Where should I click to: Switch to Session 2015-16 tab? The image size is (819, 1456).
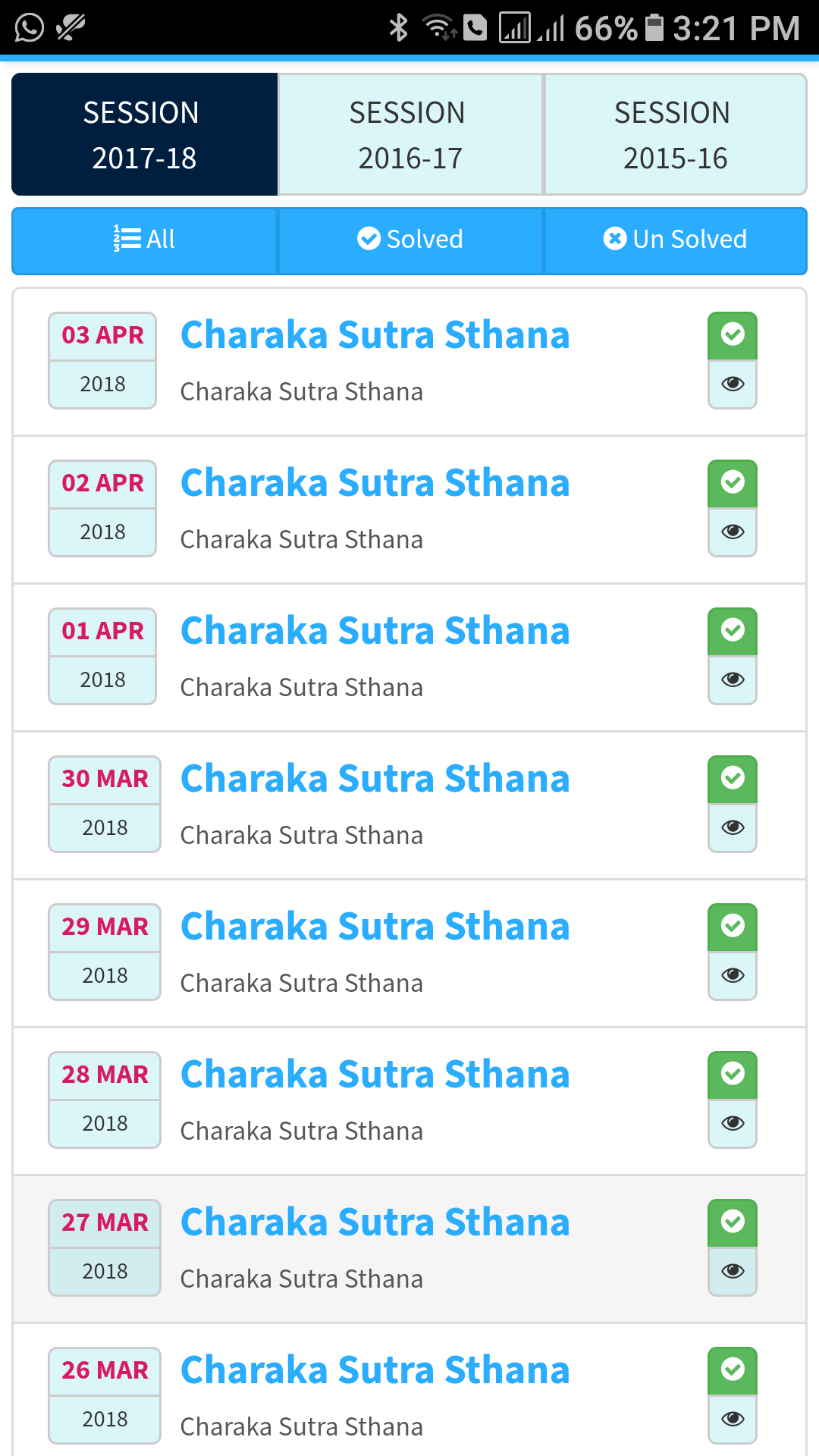[x=675, y=135]
